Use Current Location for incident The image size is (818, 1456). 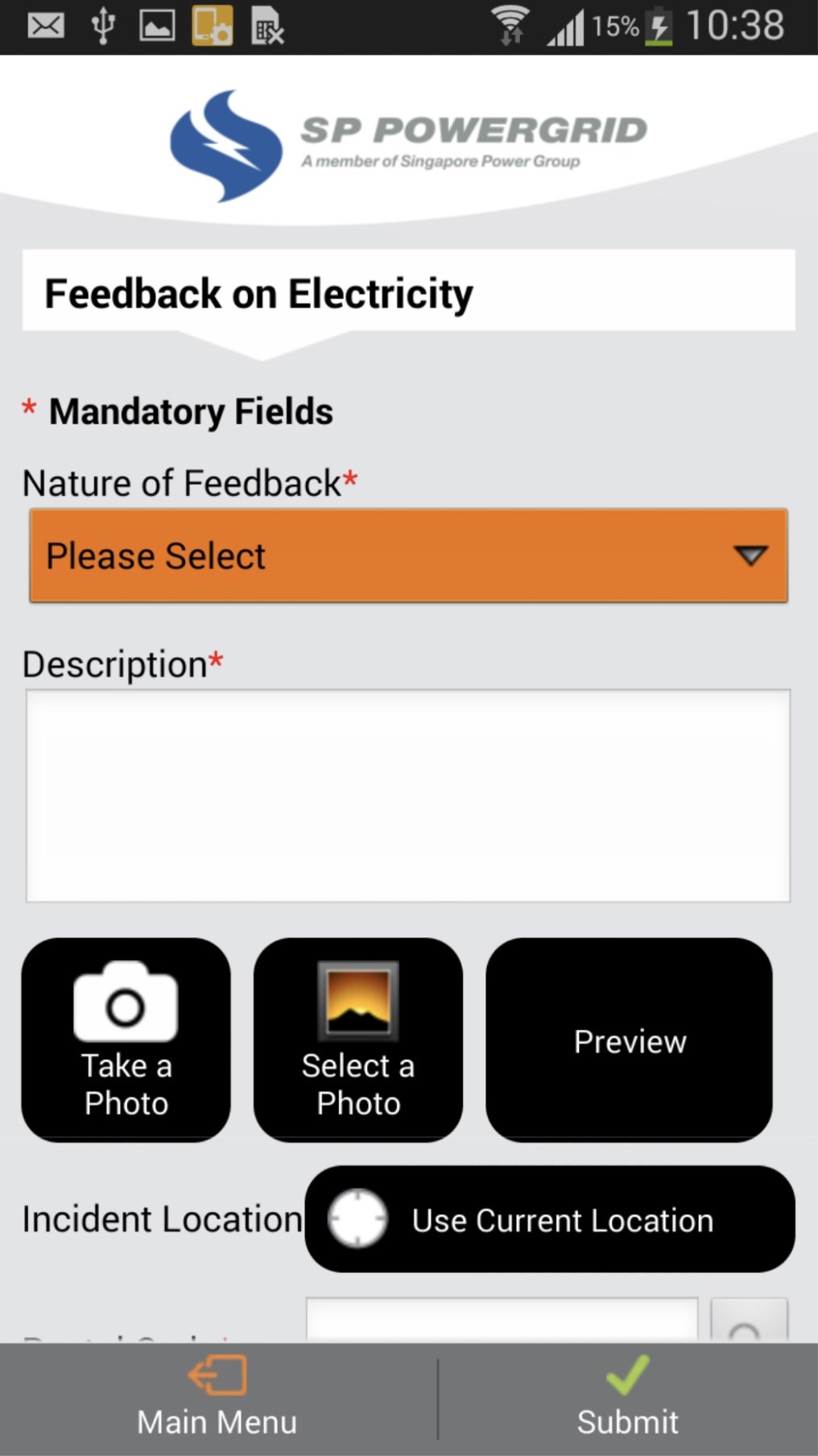550,1219
